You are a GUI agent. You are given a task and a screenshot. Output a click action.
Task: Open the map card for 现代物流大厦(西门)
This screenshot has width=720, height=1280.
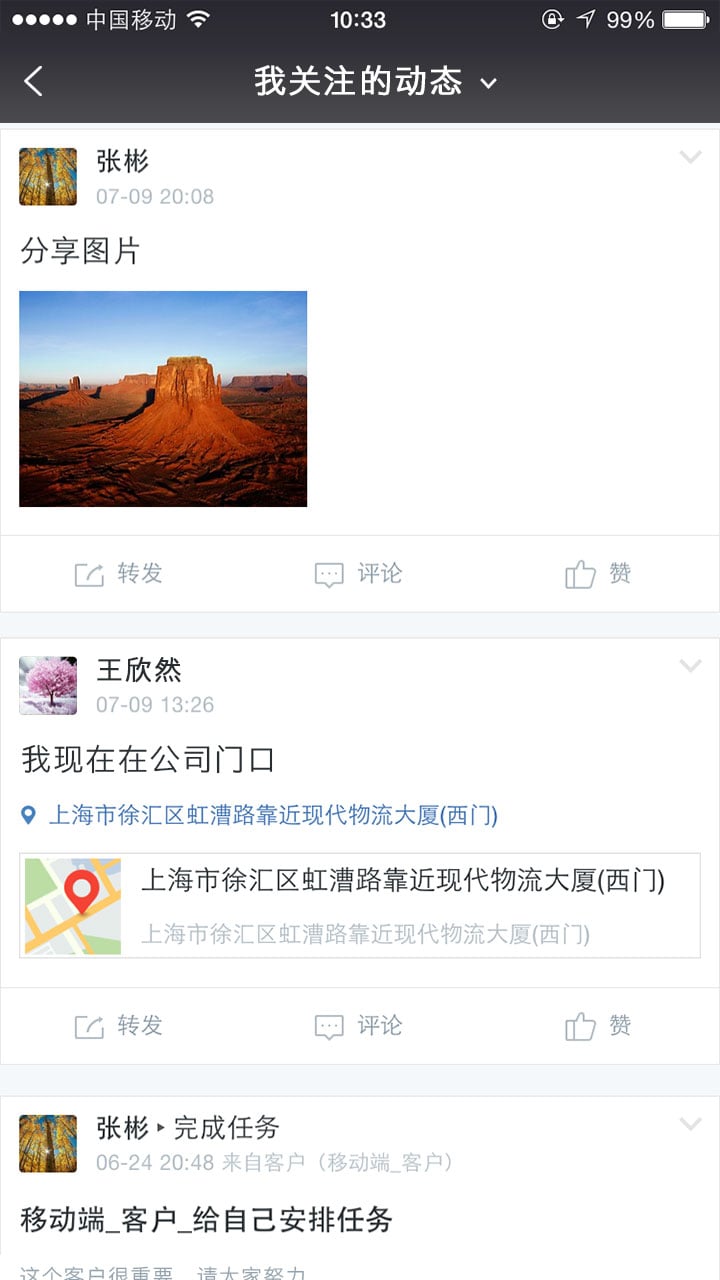tap(360, 906)
